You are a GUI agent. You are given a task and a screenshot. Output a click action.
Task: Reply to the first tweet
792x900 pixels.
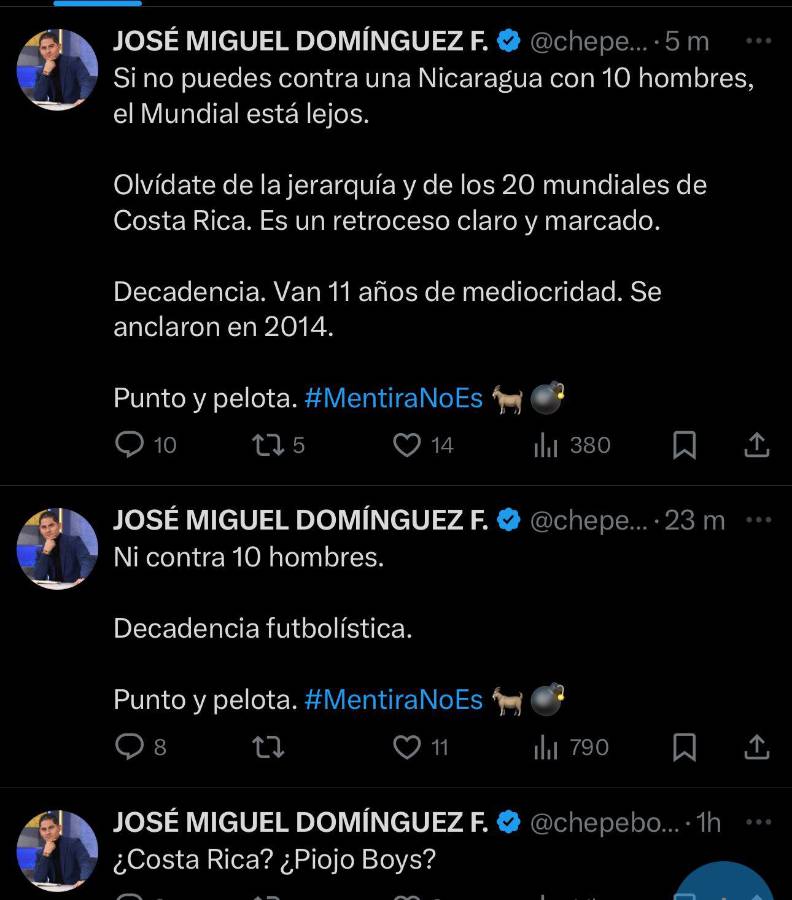(x=128, y=444)
